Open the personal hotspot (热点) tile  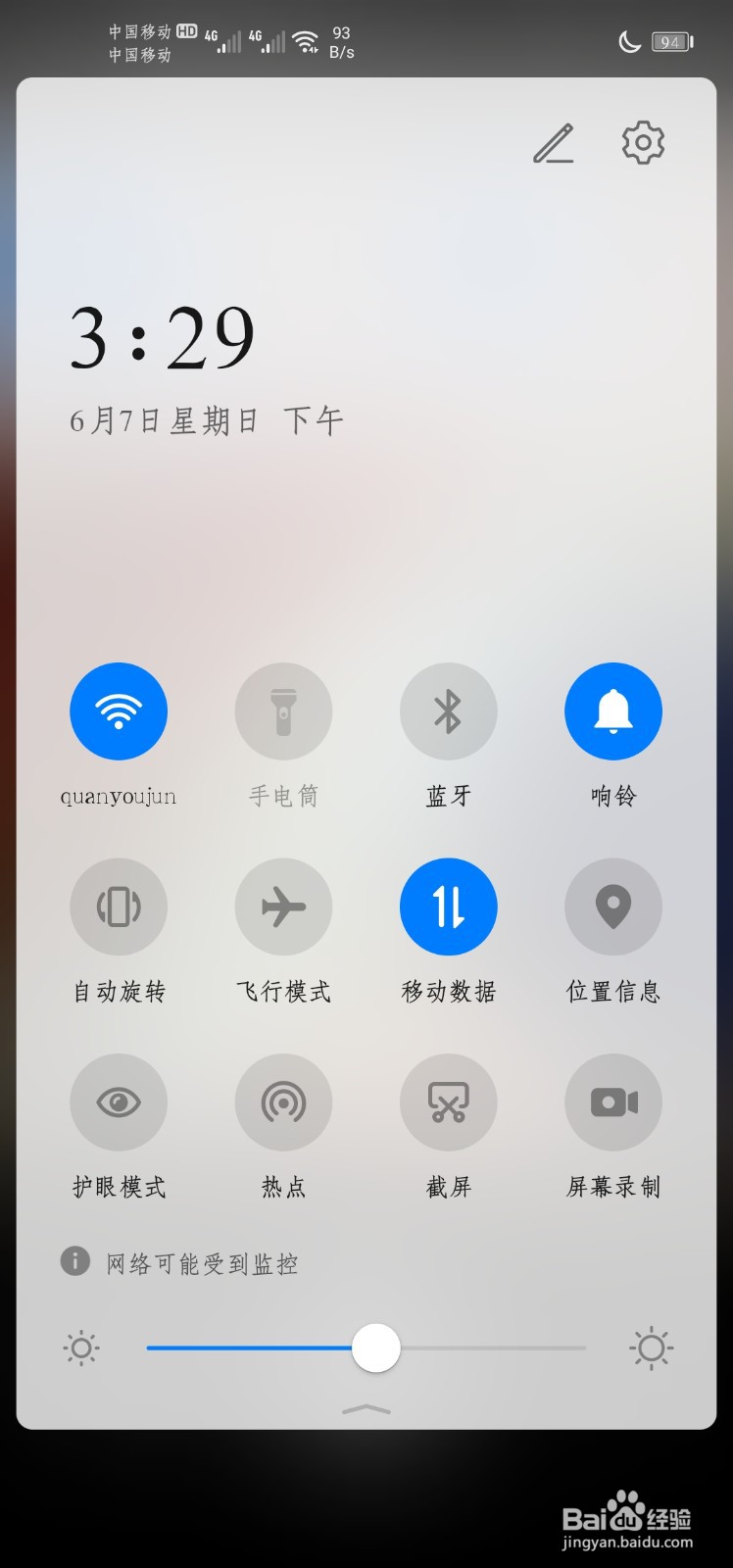click(x=283, y=1101)
